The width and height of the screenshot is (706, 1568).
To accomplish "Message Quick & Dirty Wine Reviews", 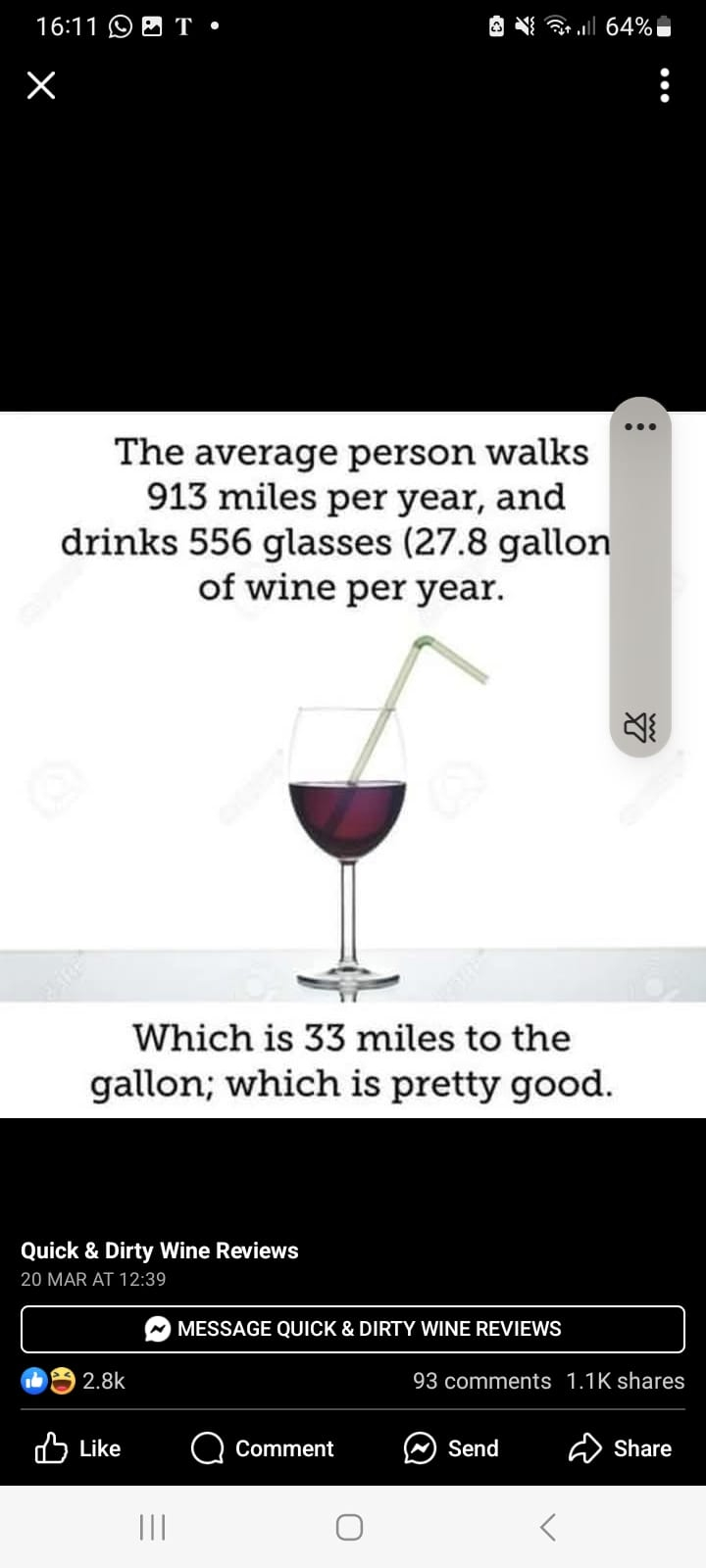I will pos(353,1329).
